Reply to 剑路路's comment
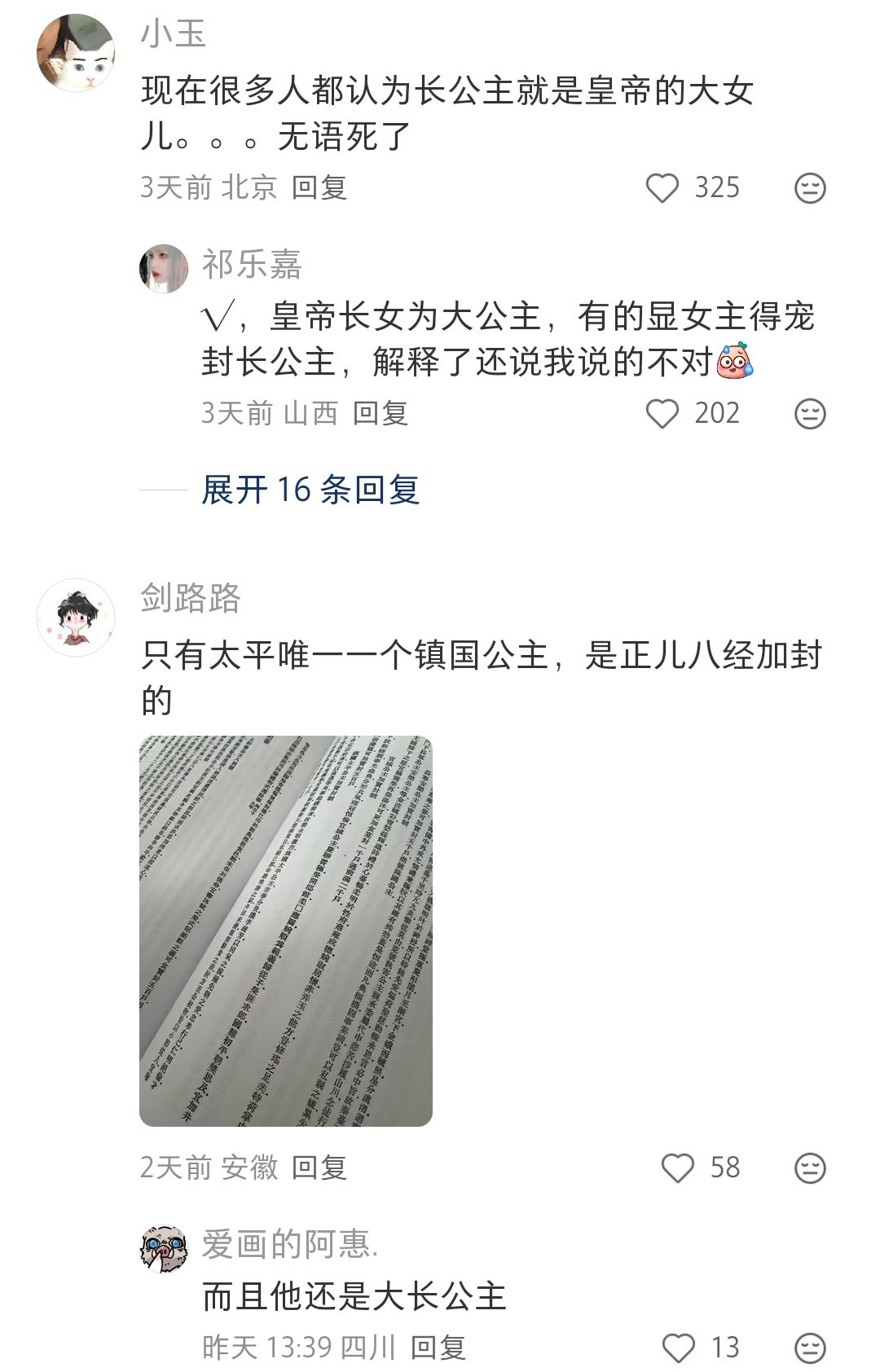Image resolution: width=880 pixels, height=1372 pixels. coord(319,1168)
